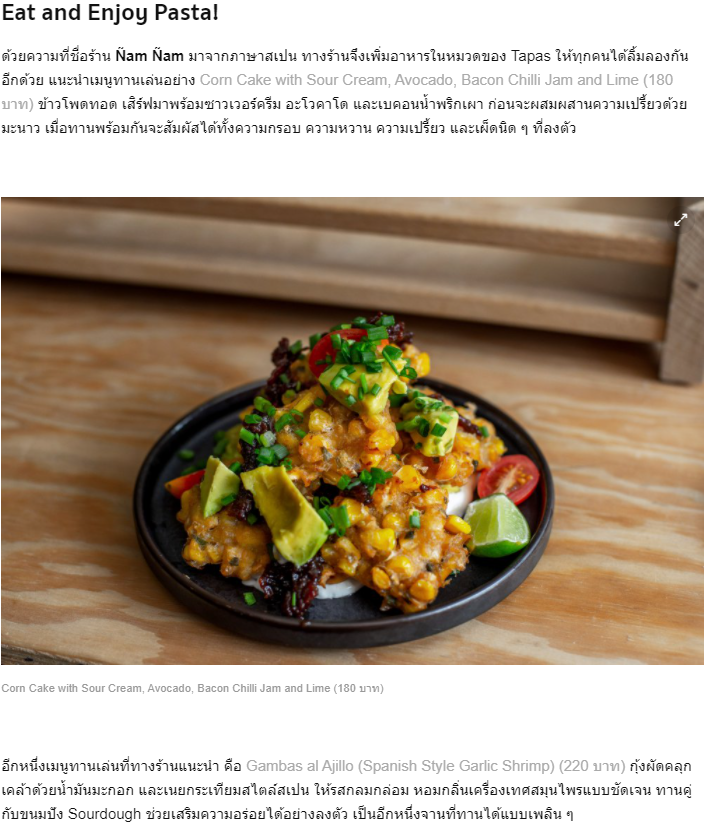
Task: Open the Gambas al Ajillo link
Action: (435, 766)
